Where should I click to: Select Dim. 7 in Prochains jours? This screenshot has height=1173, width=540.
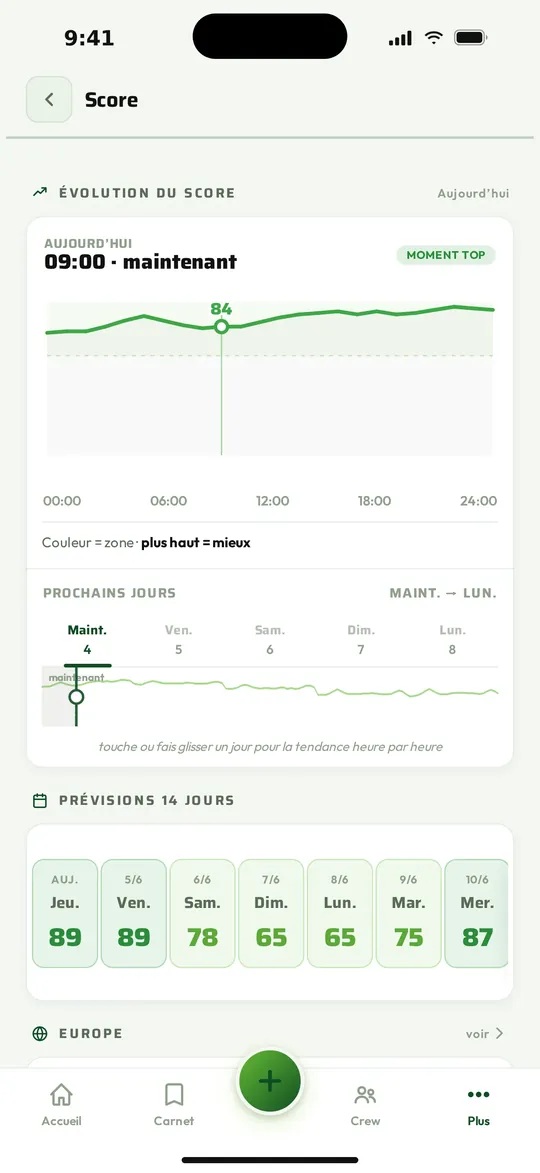360,640
